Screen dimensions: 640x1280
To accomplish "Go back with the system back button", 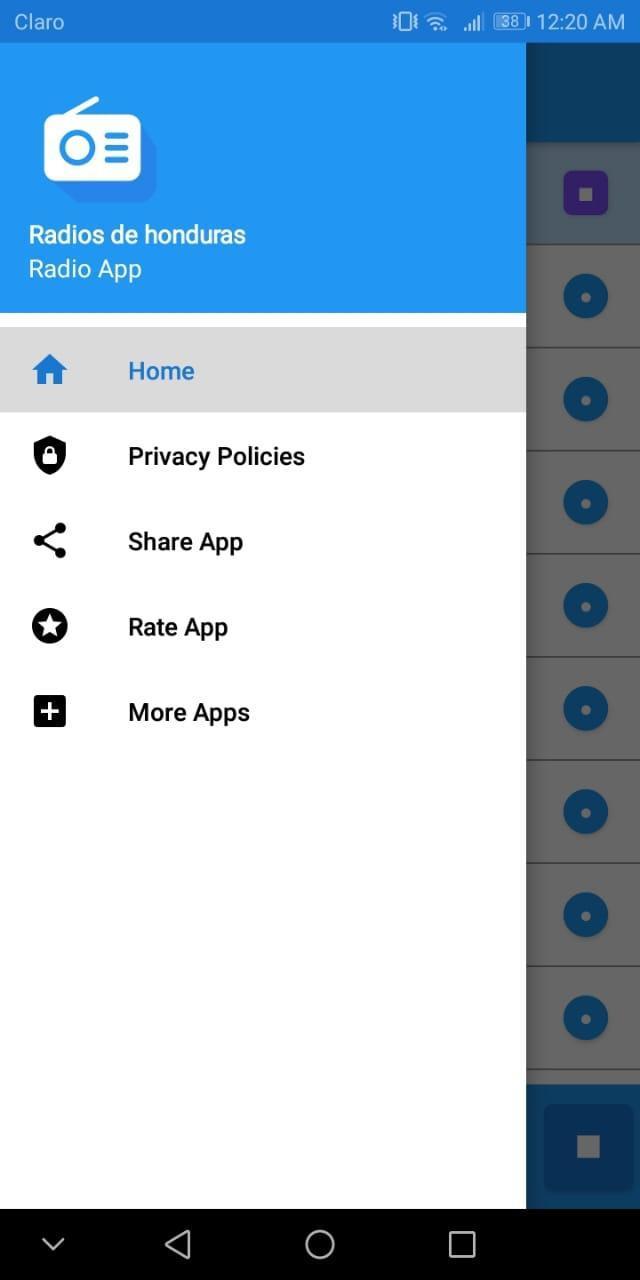I will coord(178,1244).
